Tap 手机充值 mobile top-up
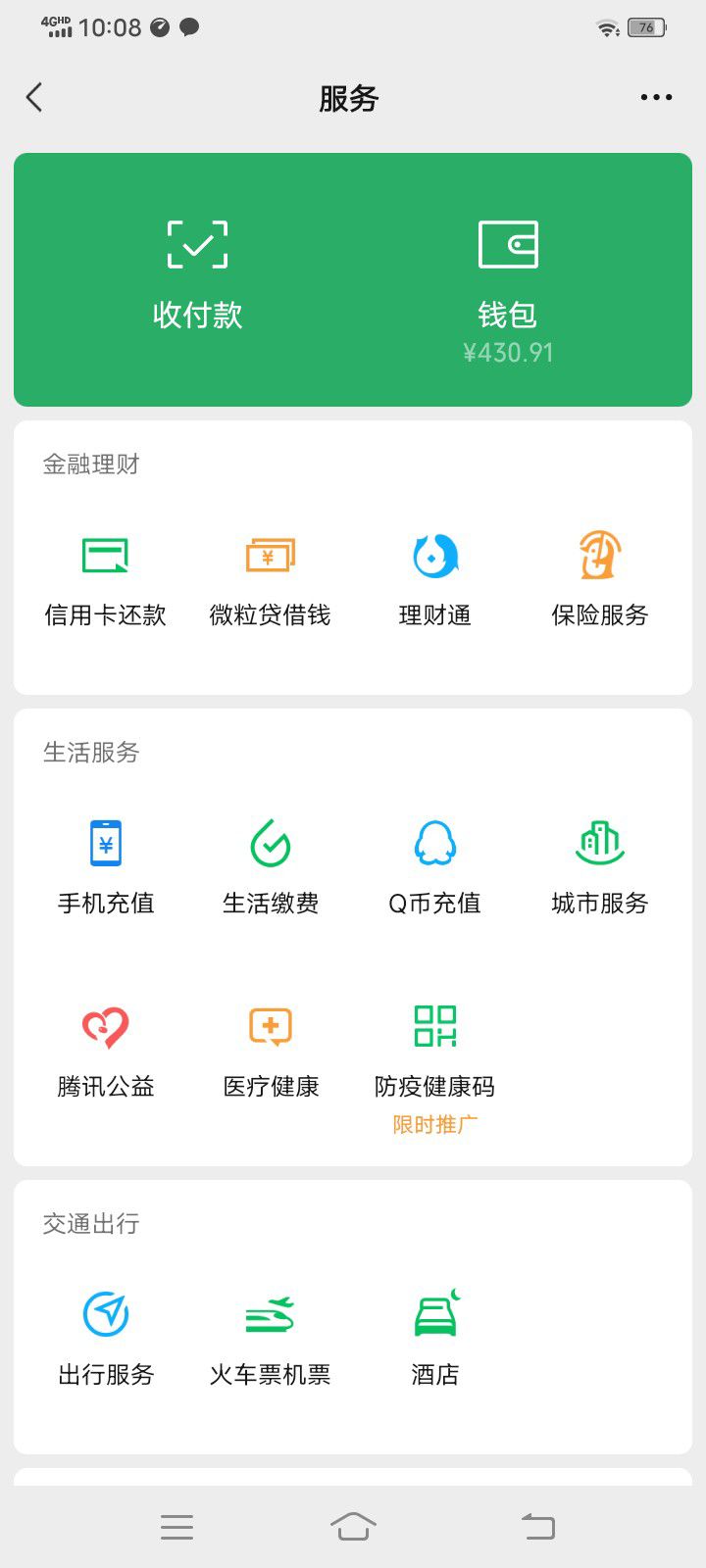 pos(106,866)
